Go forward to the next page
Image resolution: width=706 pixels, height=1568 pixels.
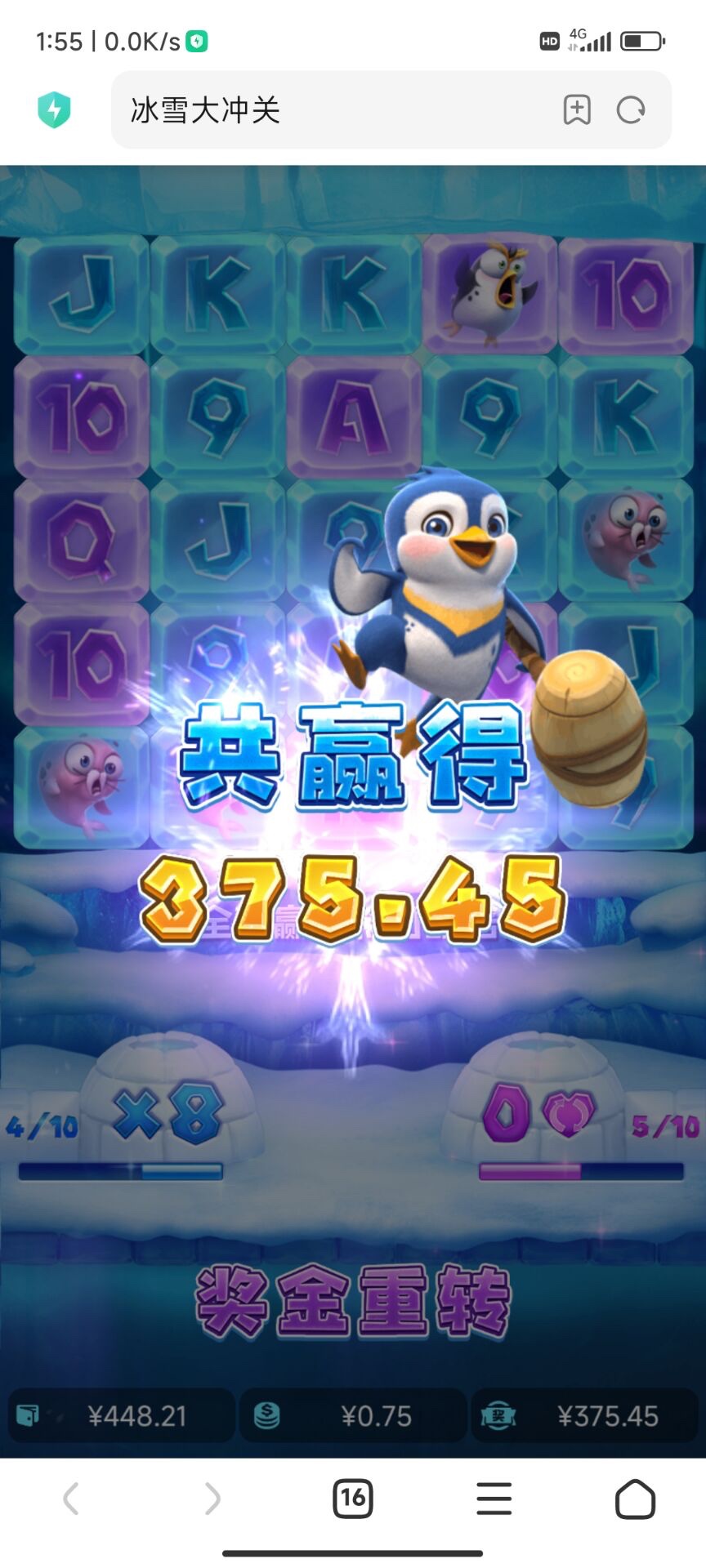pos(212,1499)
